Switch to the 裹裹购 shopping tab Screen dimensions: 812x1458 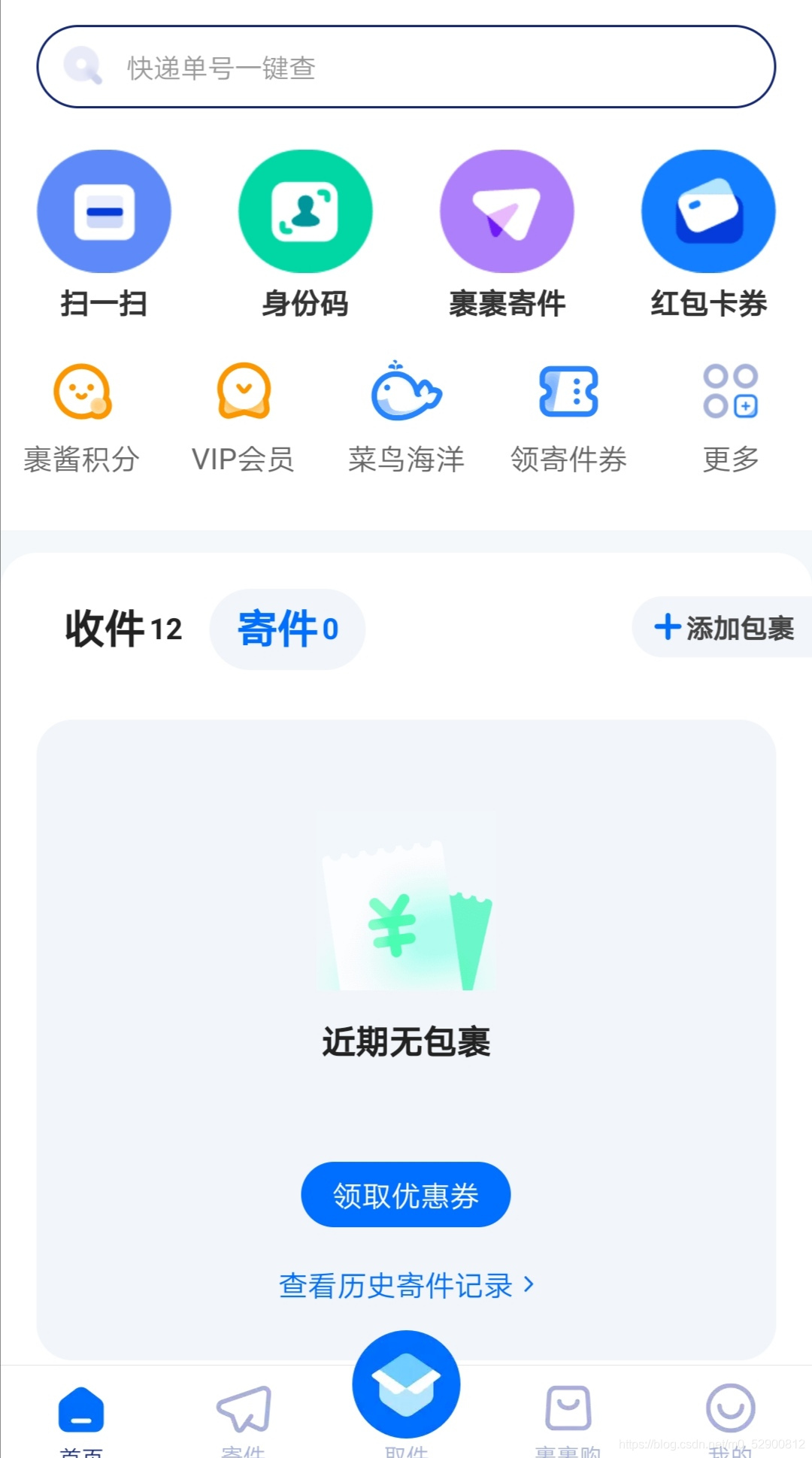[x=568, y=1413]
